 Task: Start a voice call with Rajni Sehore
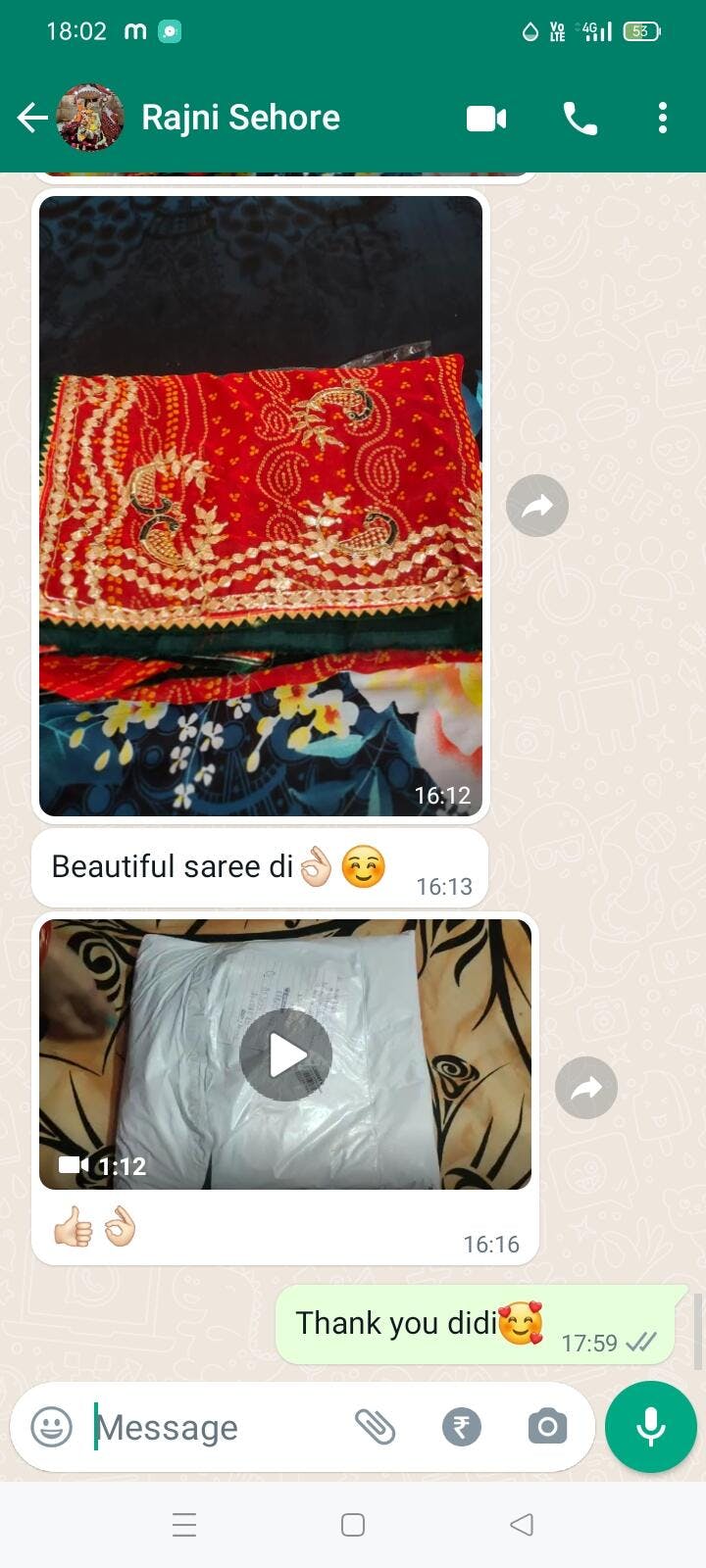click(x=580, y=119)
